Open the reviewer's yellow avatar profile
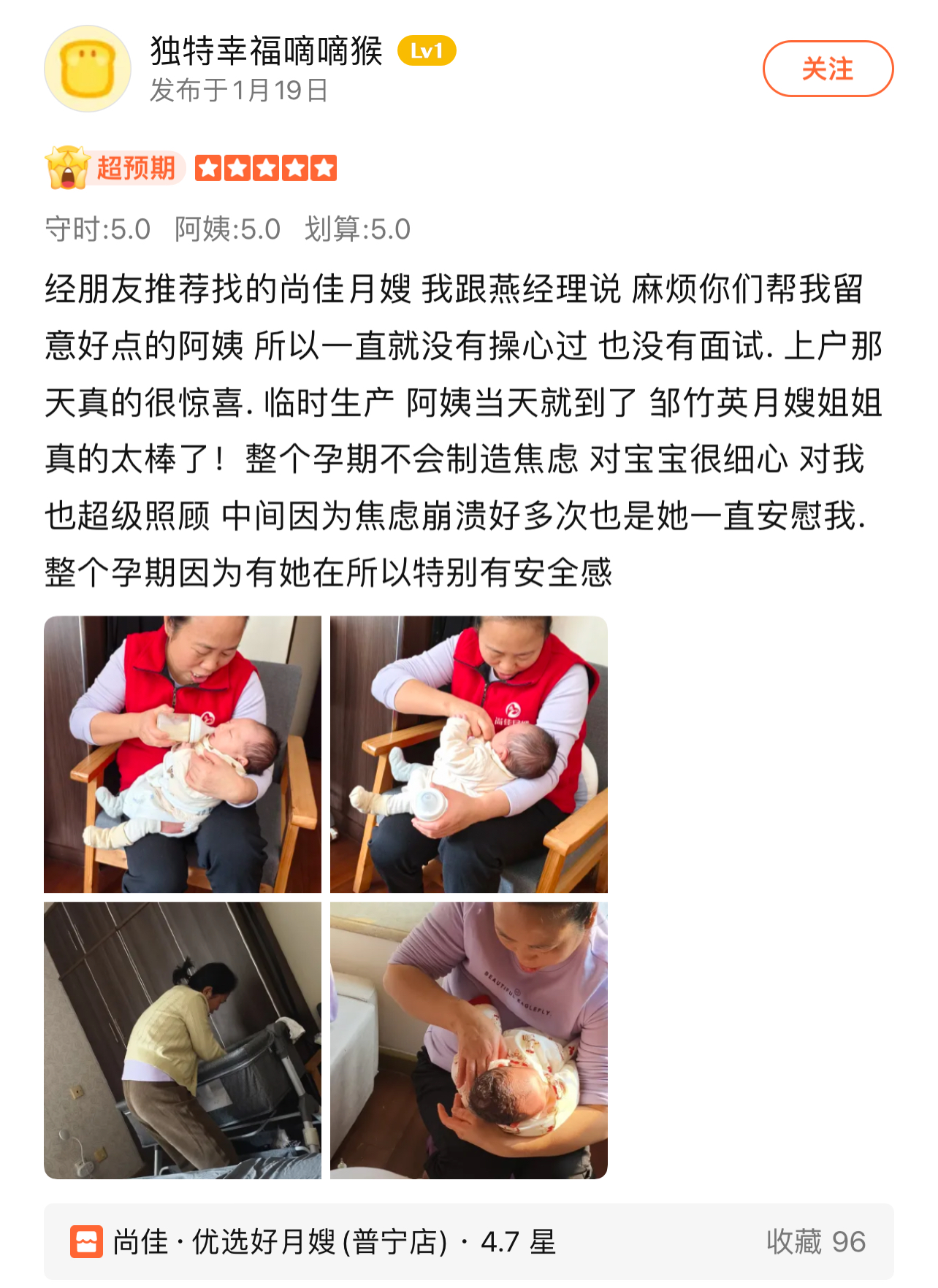Viewport: 938px width, 1288px height. 88,69
